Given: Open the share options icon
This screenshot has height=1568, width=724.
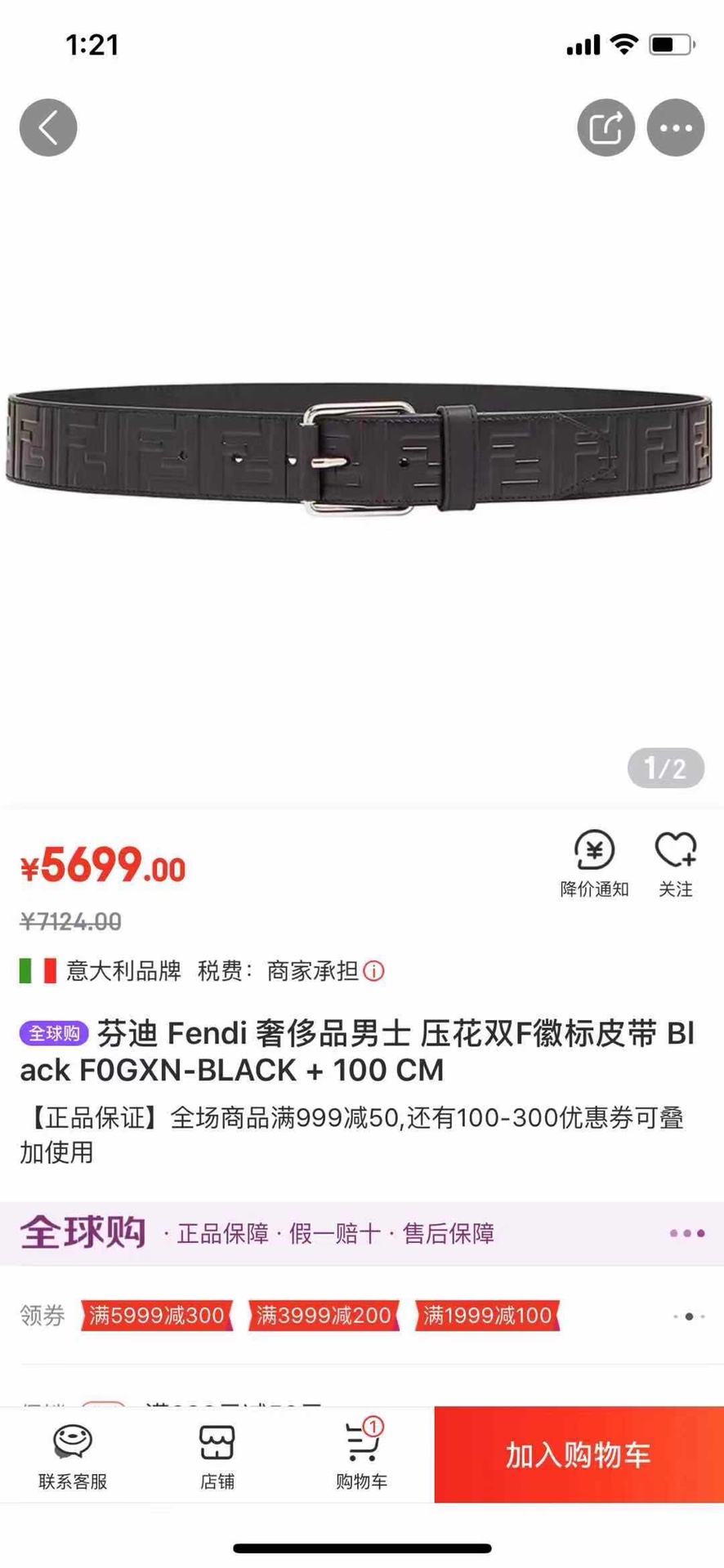Looking at the screenshot, I should click(x=606, y=127).
